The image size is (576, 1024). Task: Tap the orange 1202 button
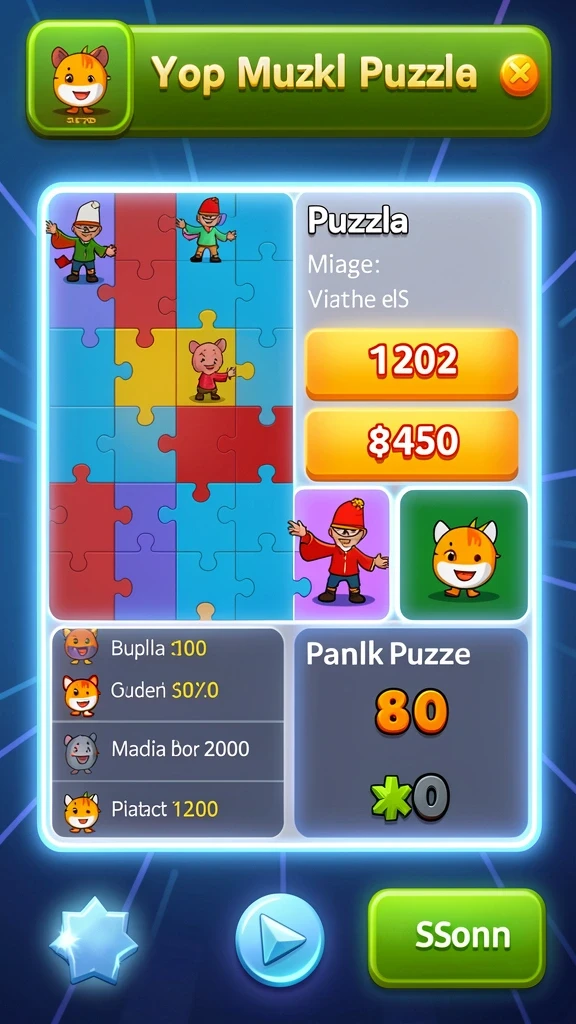click(412, 364)
